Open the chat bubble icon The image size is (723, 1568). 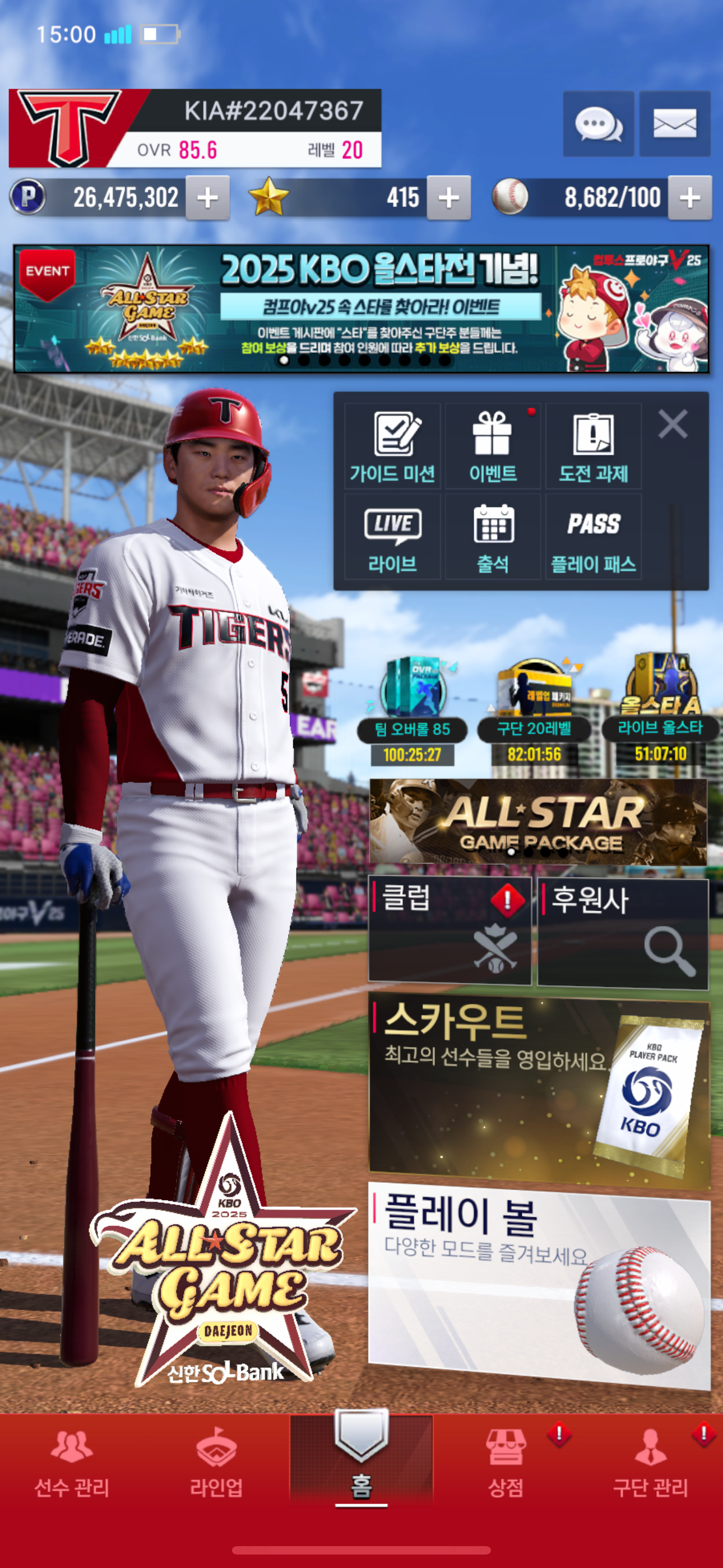click(x=597, y=124)
